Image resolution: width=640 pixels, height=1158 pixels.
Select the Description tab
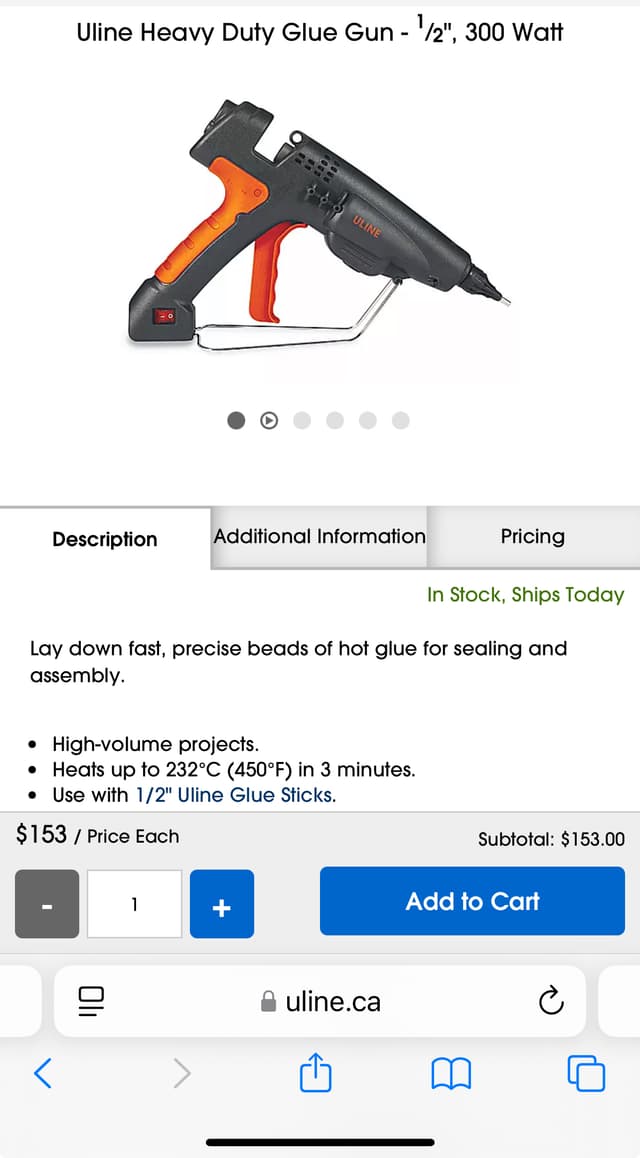[105, 540]
